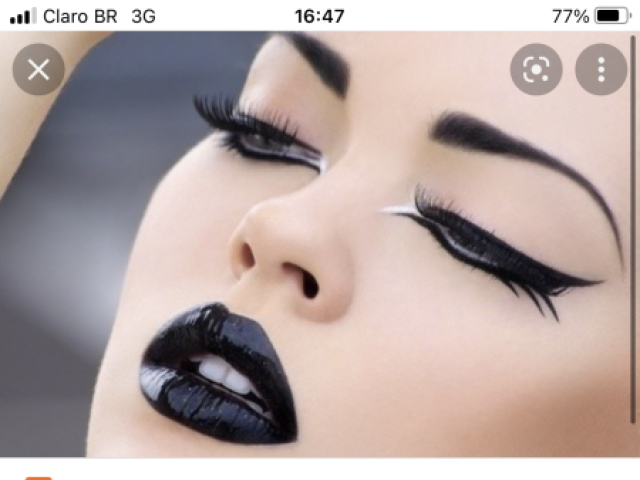The image size is (640, 480).
Task: Close the image viewer
Action: pos(38,70)
